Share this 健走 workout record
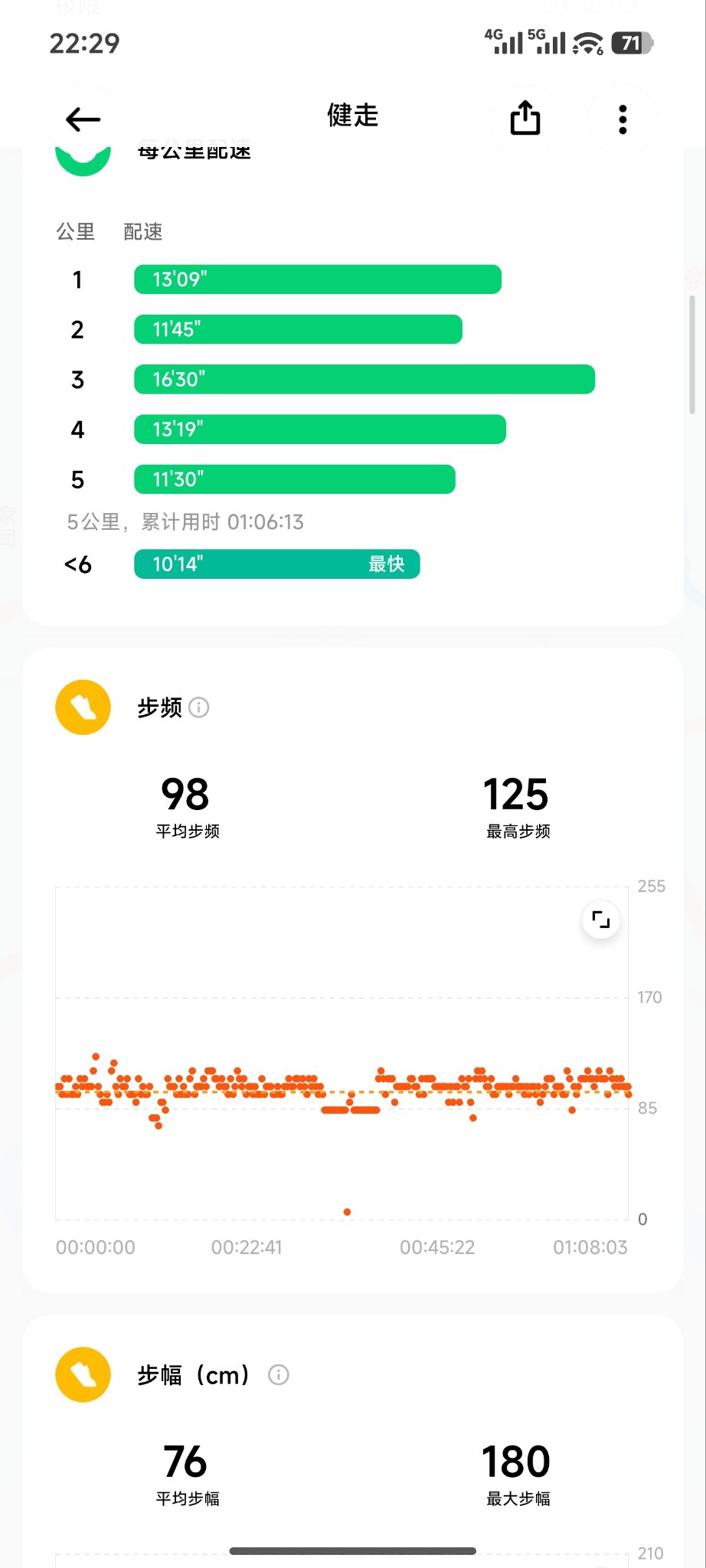Image resolution: width=706 pixels, height=1568 pixels. [525, 119]
